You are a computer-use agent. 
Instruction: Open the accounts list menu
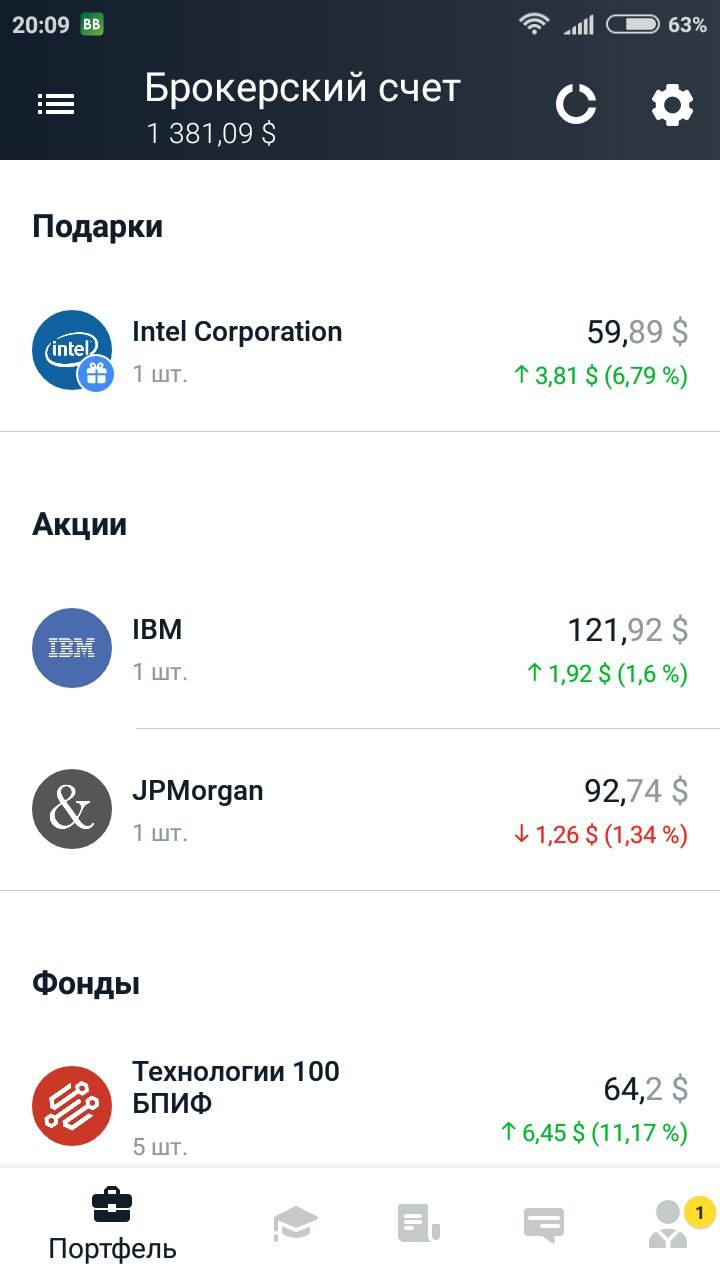click(56, 104)
